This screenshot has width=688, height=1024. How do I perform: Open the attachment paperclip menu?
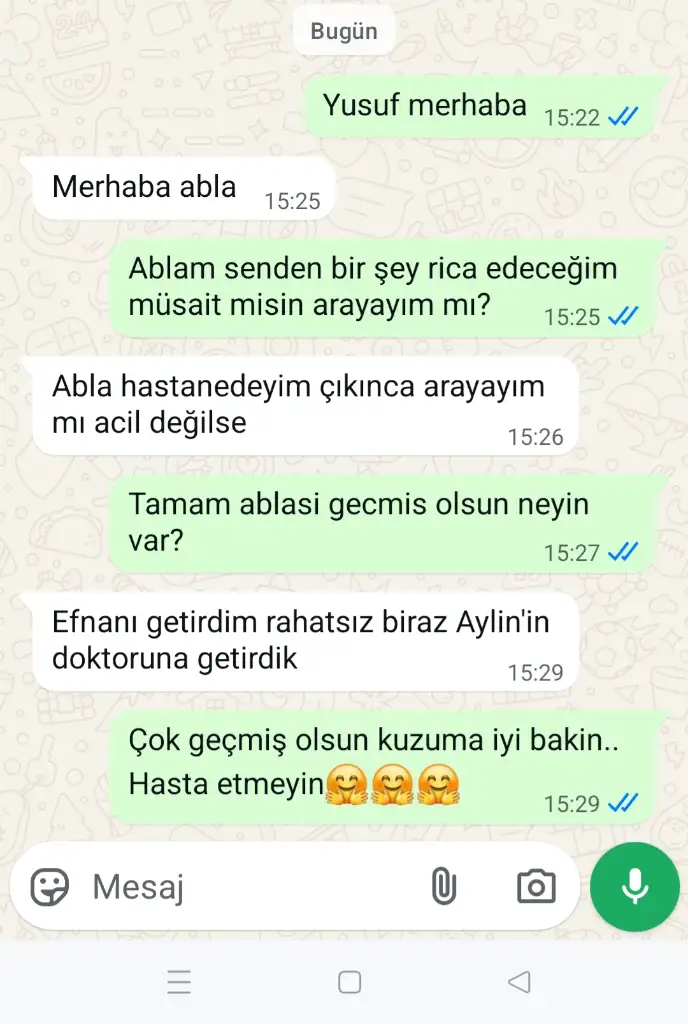443,886
